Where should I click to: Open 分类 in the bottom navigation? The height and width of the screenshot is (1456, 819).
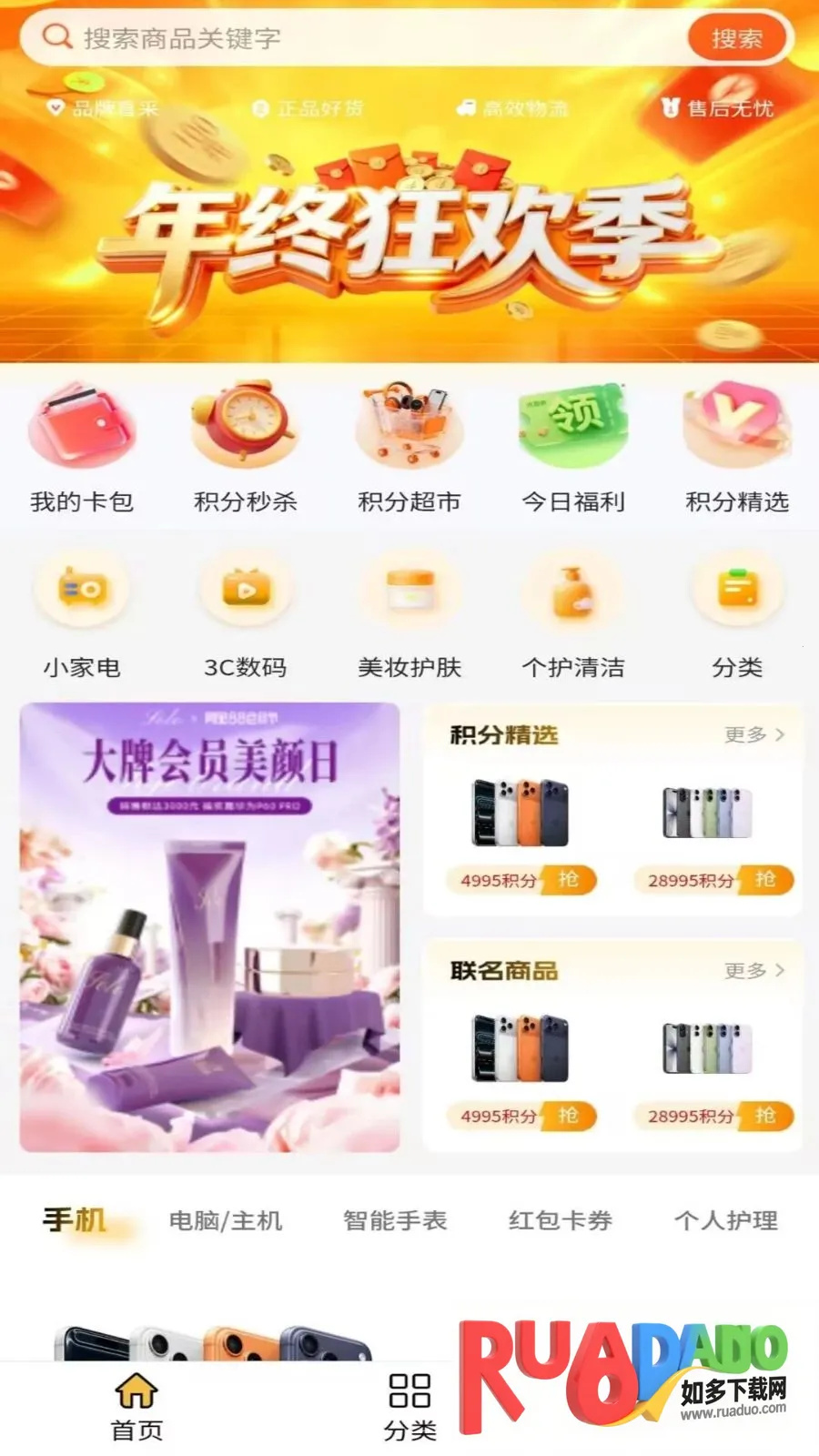[409, 1407]
